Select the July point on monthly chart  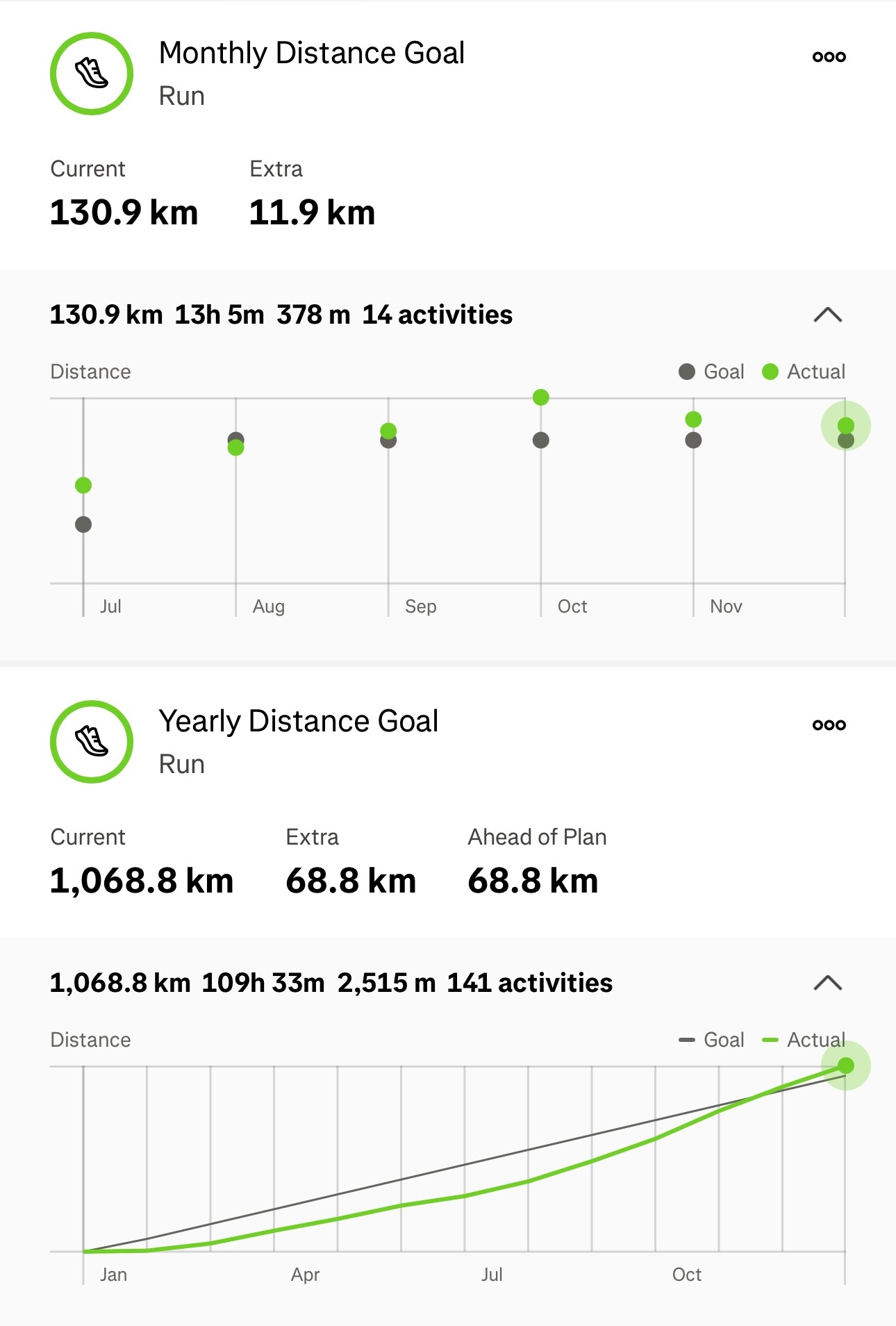[x=83, y=486]
